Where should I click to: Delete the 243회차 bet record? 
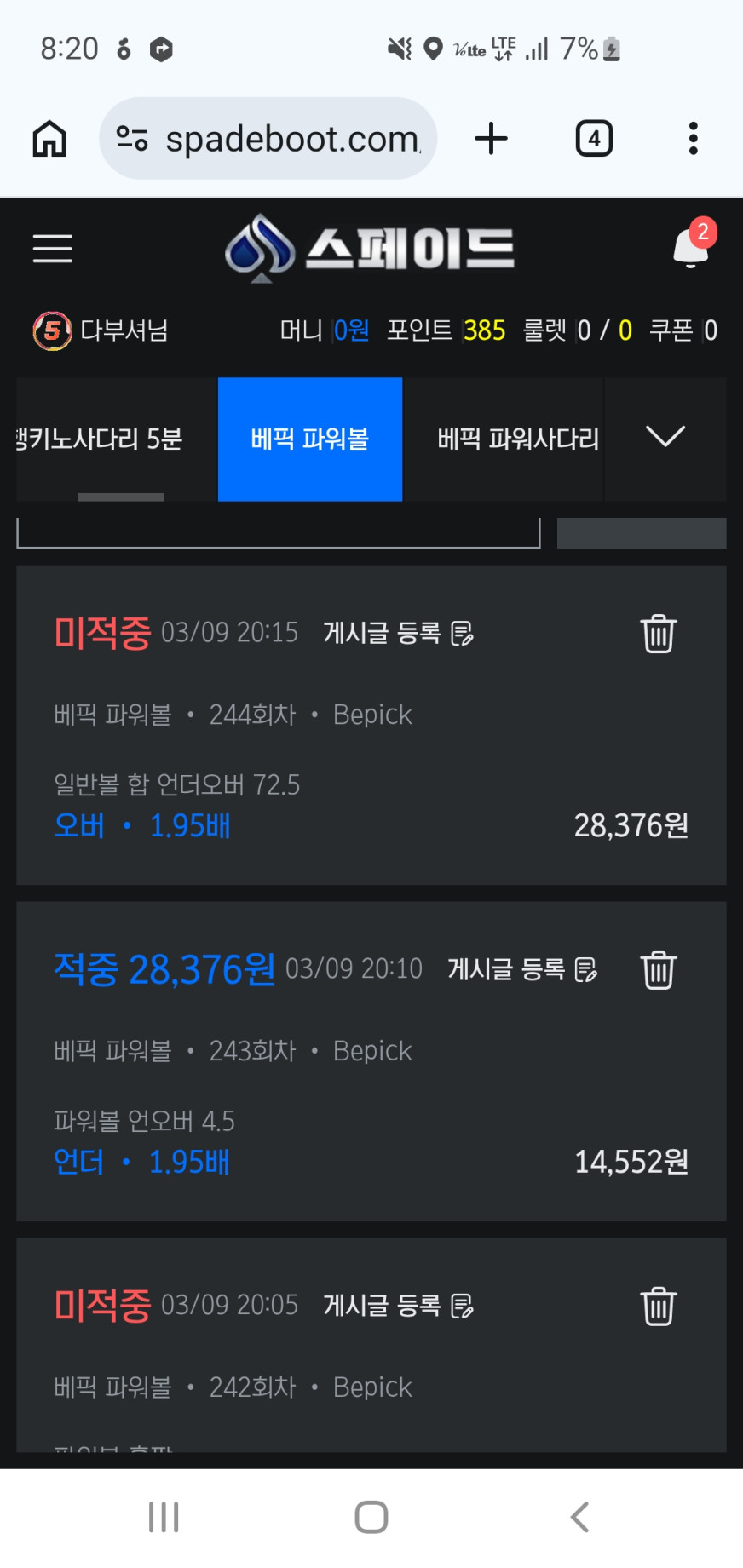coord(659,970)
